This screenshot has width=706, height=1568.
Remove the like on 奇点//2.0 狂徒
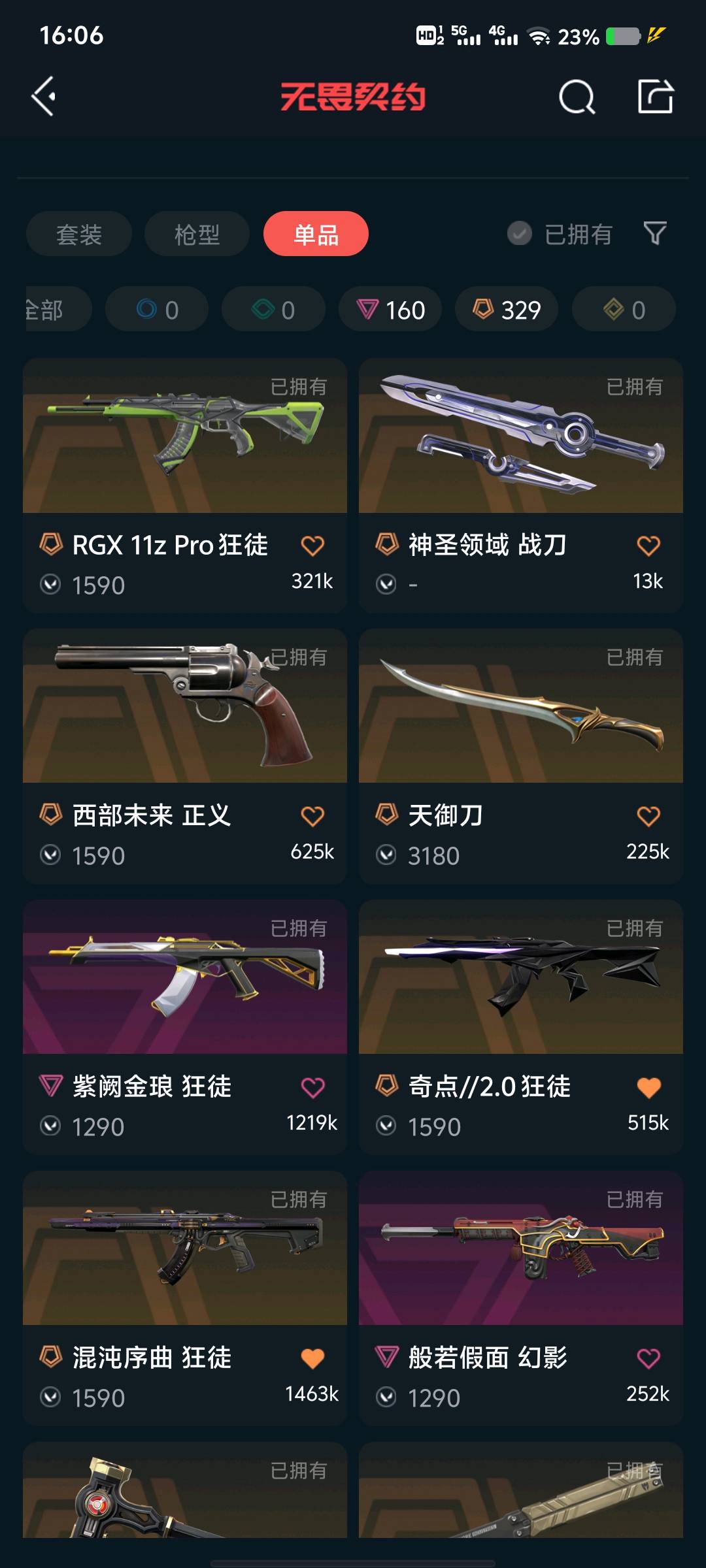click(x=648, y=1087)
